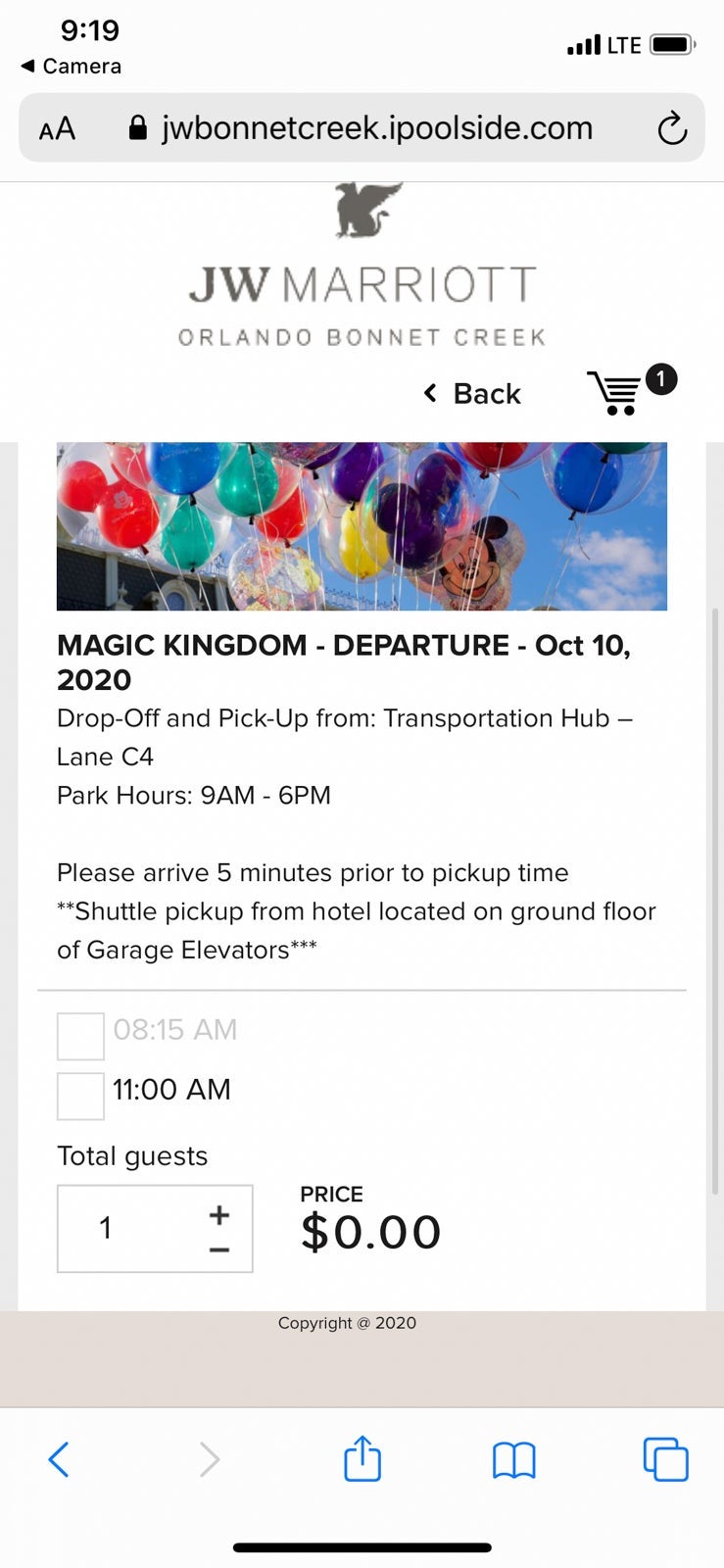Show all open Safari tabs
Viewport: 724px width, 1568px height.
(x=665, y=1459)
